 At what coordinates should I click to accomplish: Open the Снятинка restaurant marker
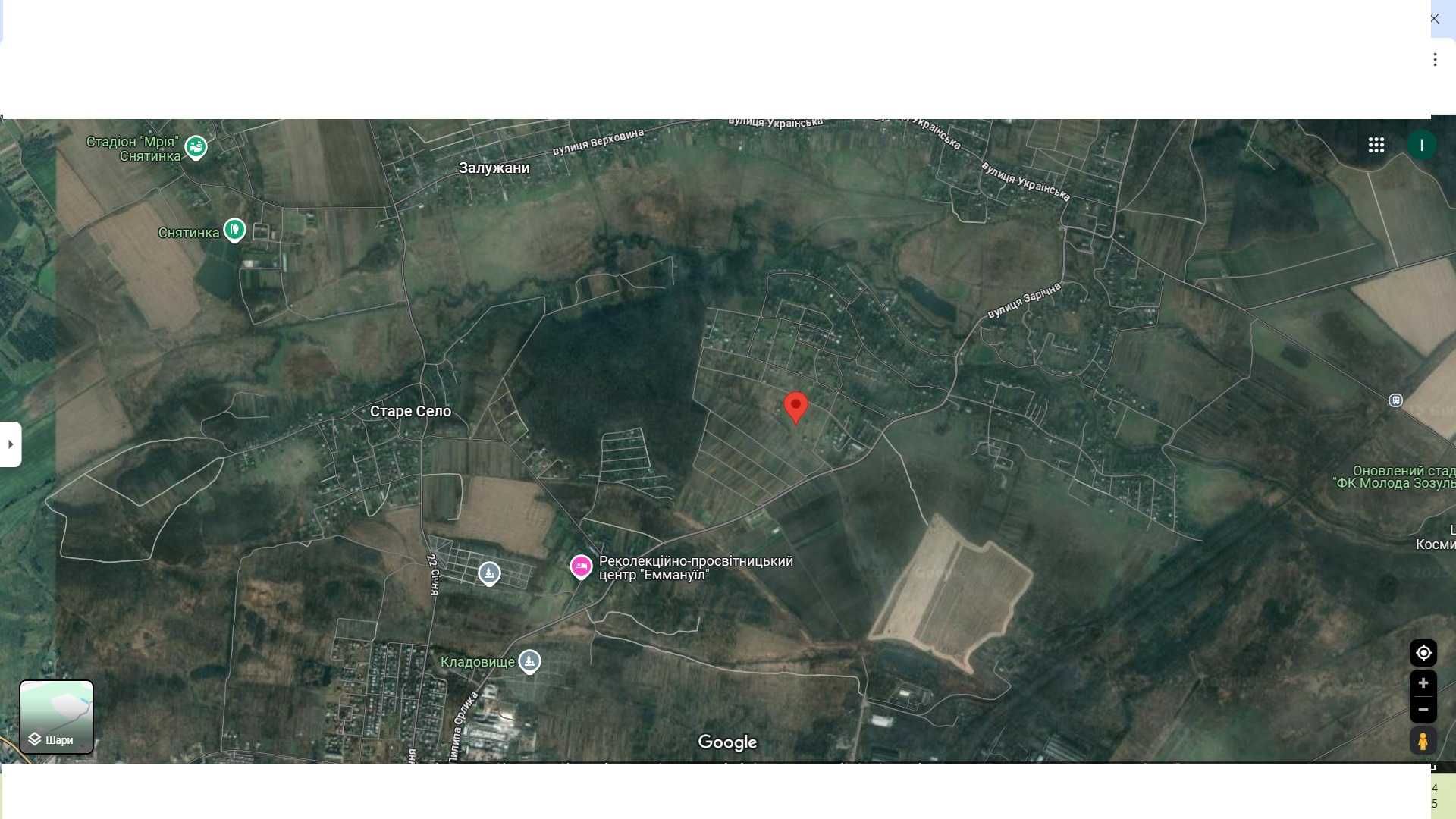(234, 229)
